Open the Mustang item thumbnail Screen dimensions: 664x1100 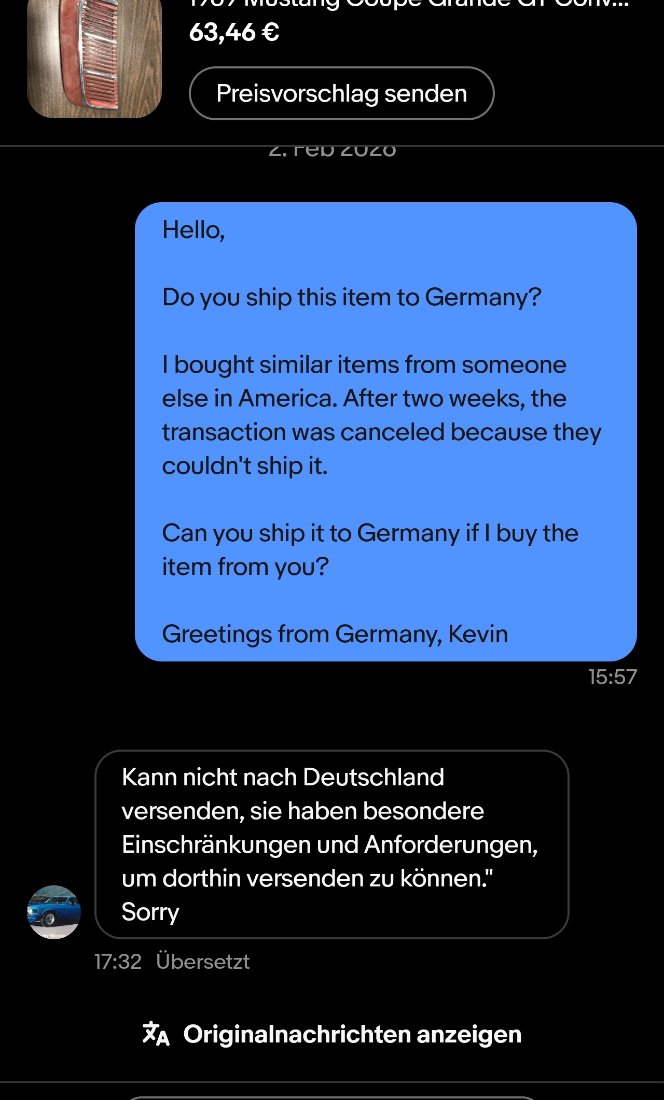(93, 60)
